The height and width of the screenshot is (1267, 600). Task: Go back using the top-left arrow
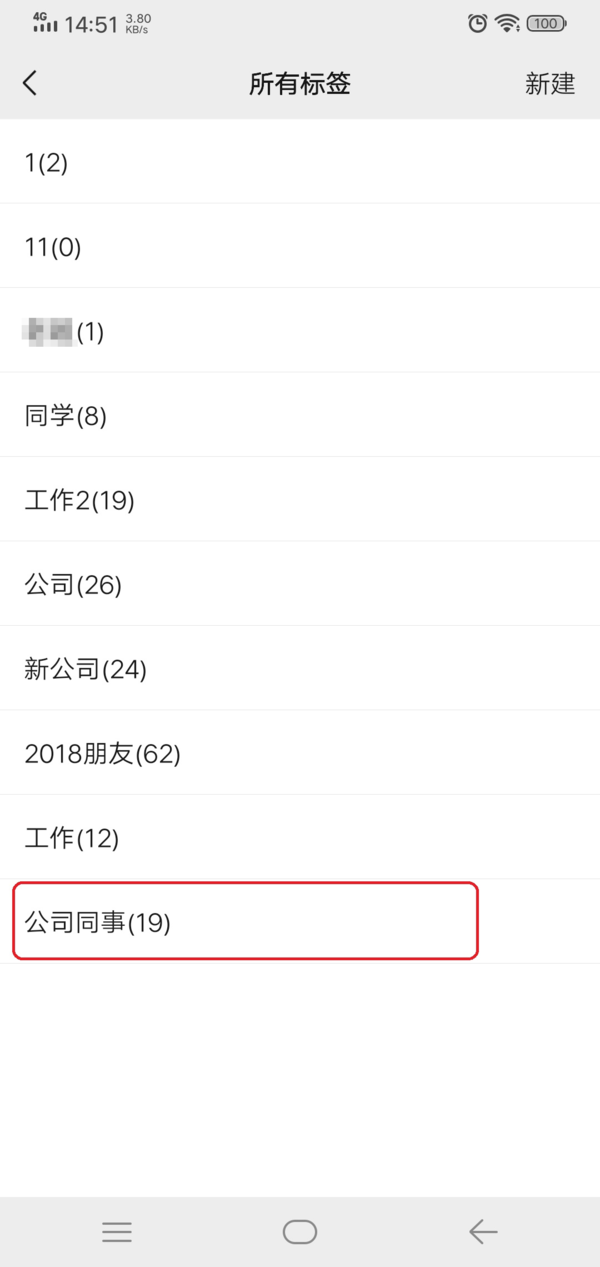[30, 83]
